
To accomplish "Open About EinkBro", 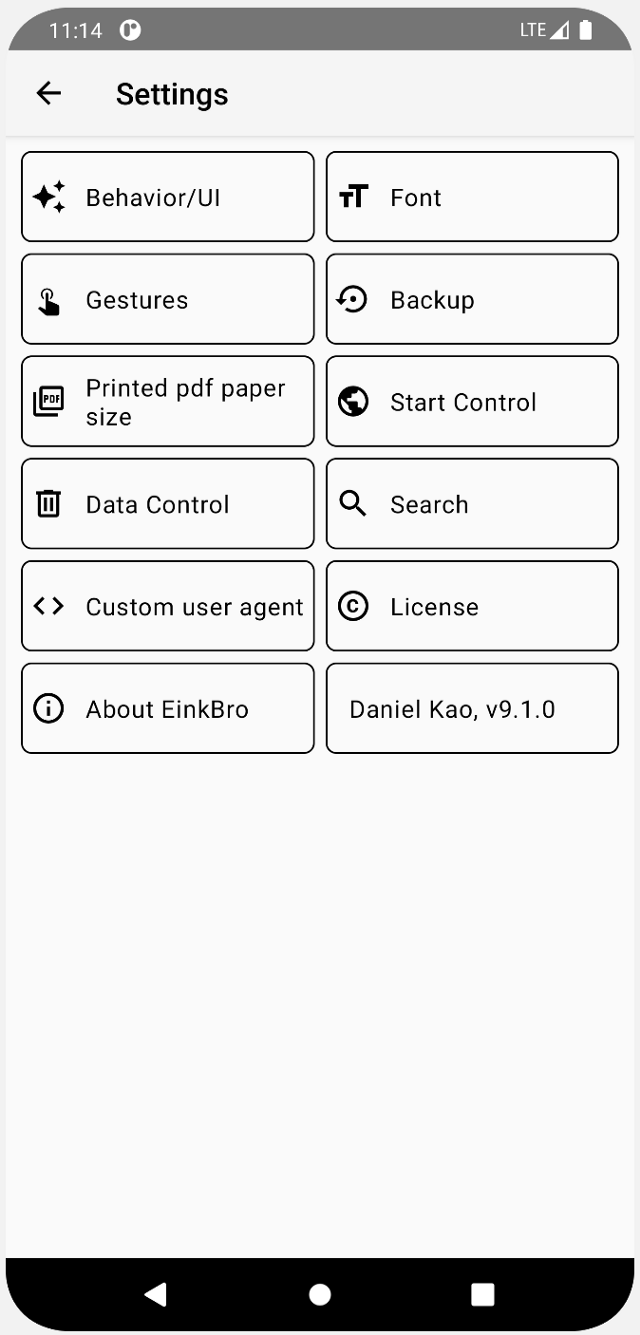I will tap(168, 709).
